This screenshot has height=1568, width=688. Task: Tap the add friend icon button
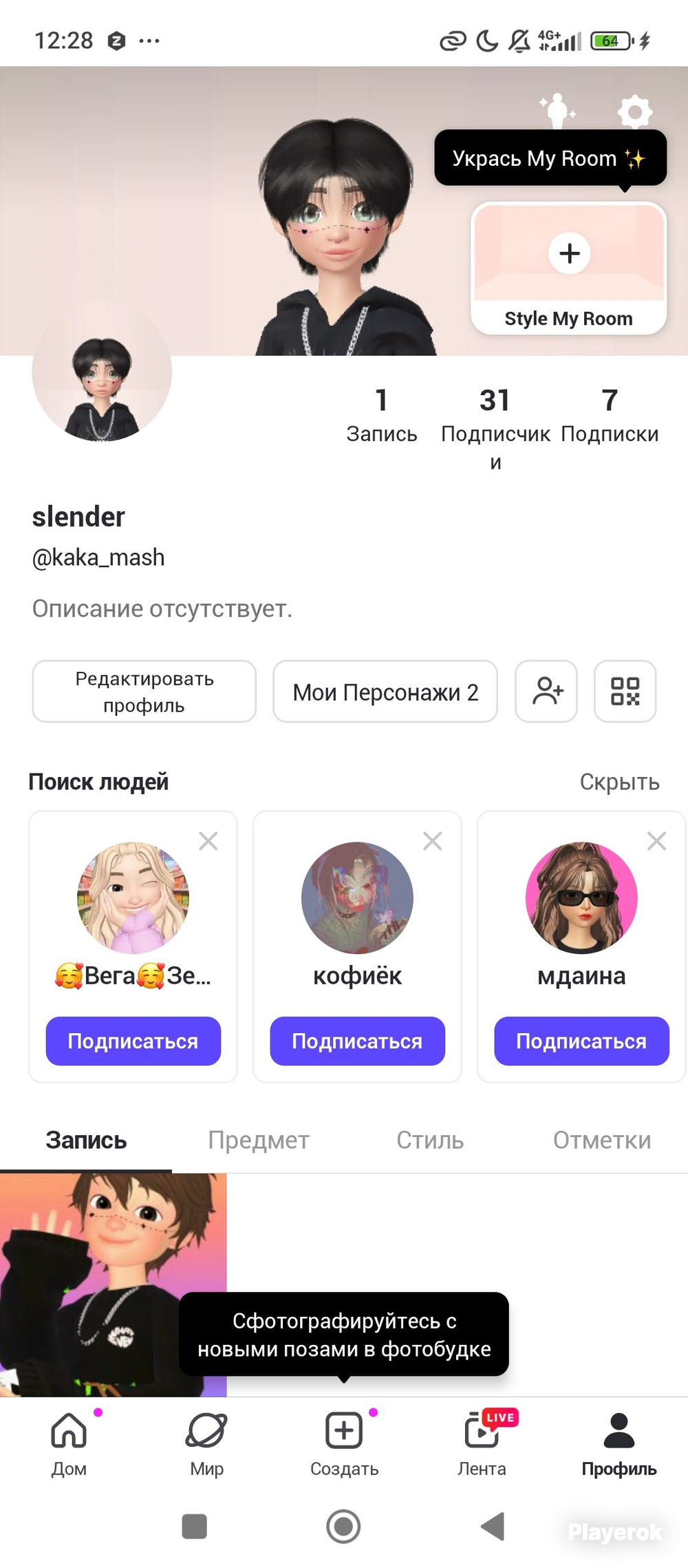(x=546, y=691)
